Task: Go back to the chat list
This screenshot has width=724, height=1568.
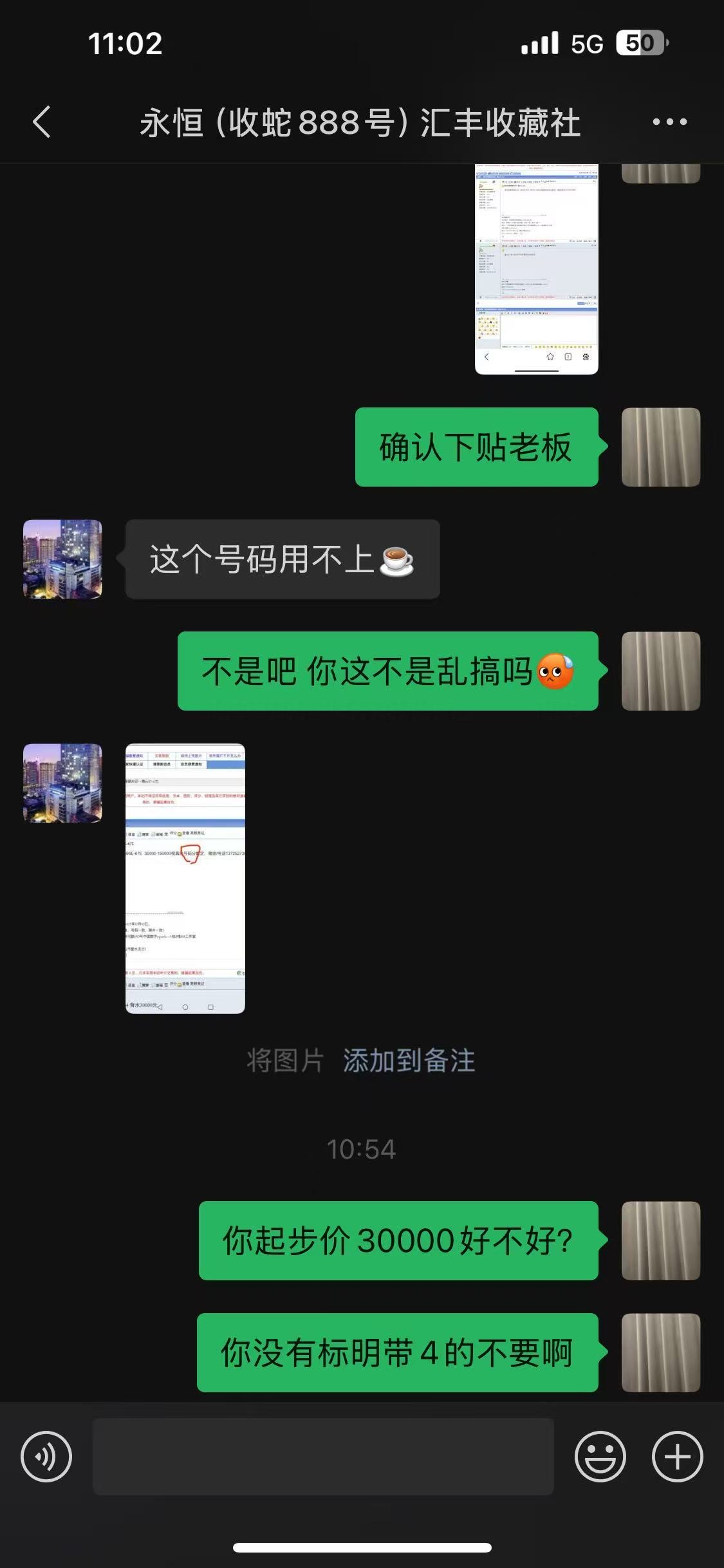Action: coord(42,122)
